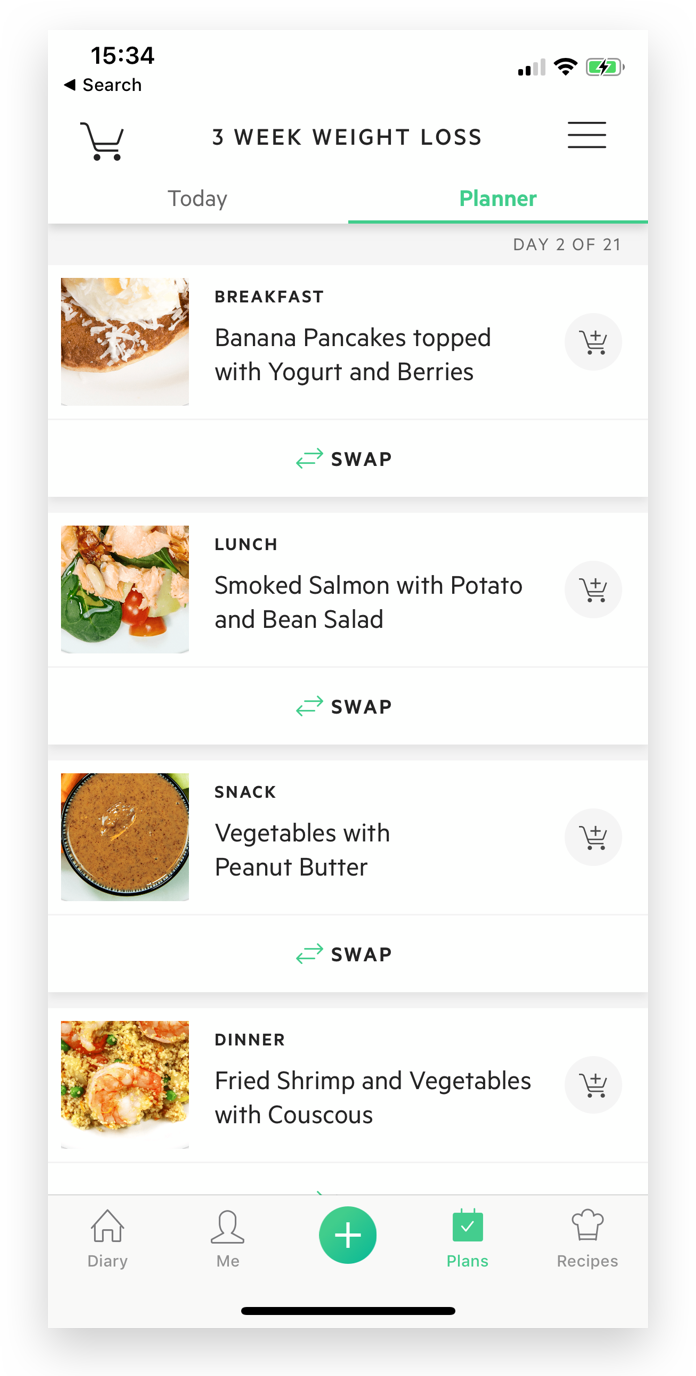Add Smoked Salmon ingredients to cart
Viewport: 696px width, 1376px height.
point(593,590)
